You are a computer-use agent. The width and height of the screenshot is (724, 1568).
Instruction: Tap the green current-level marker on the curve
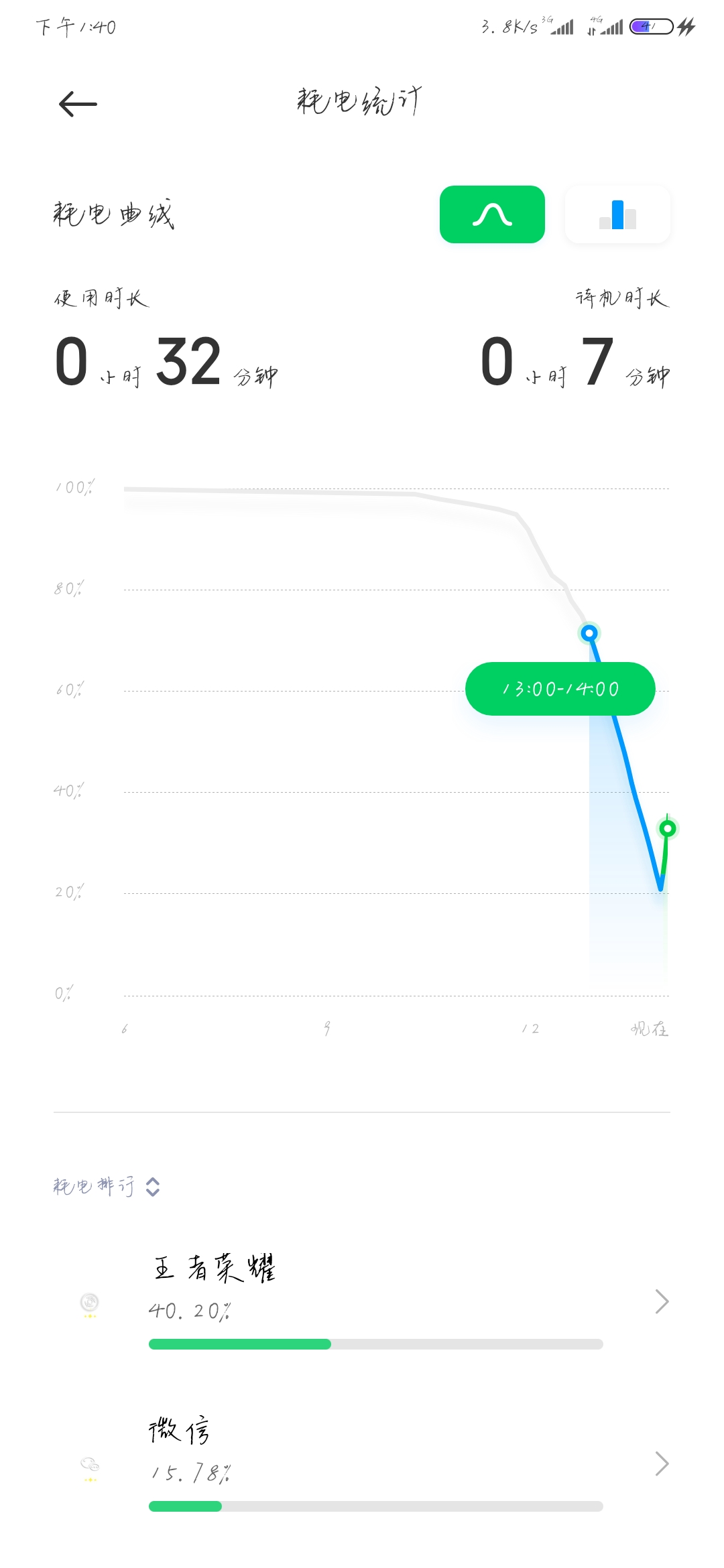coord(668,829)
